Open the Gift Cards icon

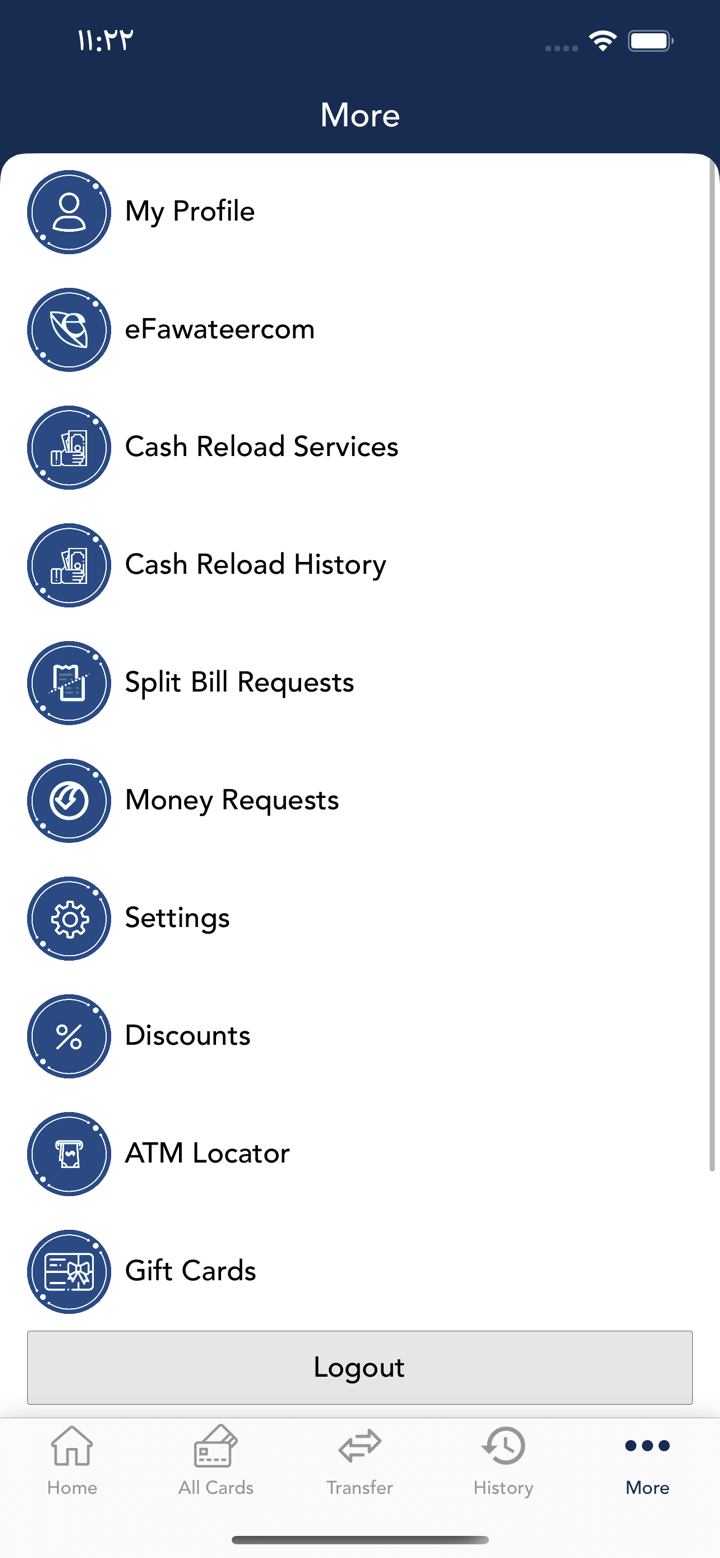[68, 1272]
